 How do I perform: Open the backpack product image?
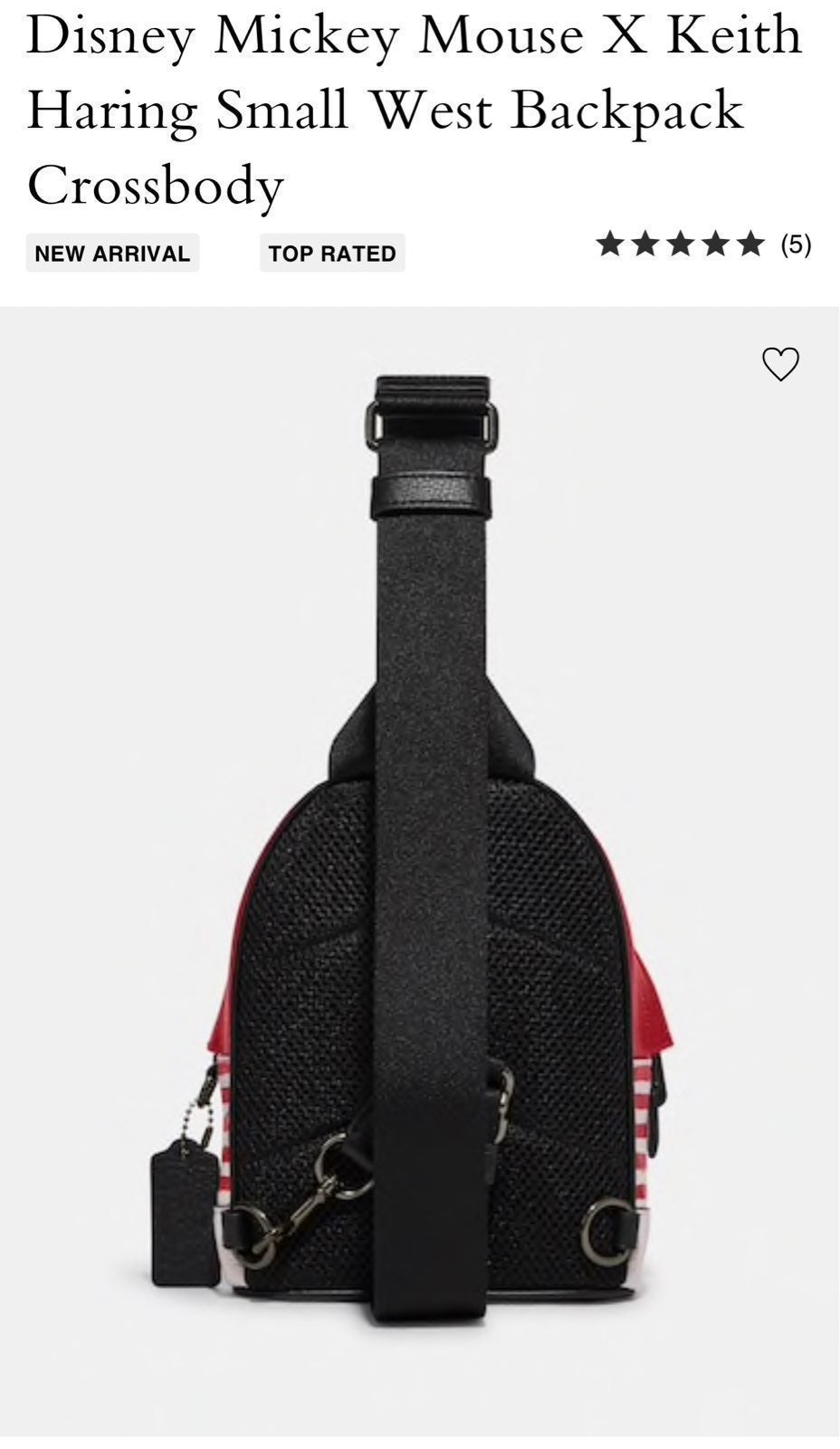coord(419,870)
